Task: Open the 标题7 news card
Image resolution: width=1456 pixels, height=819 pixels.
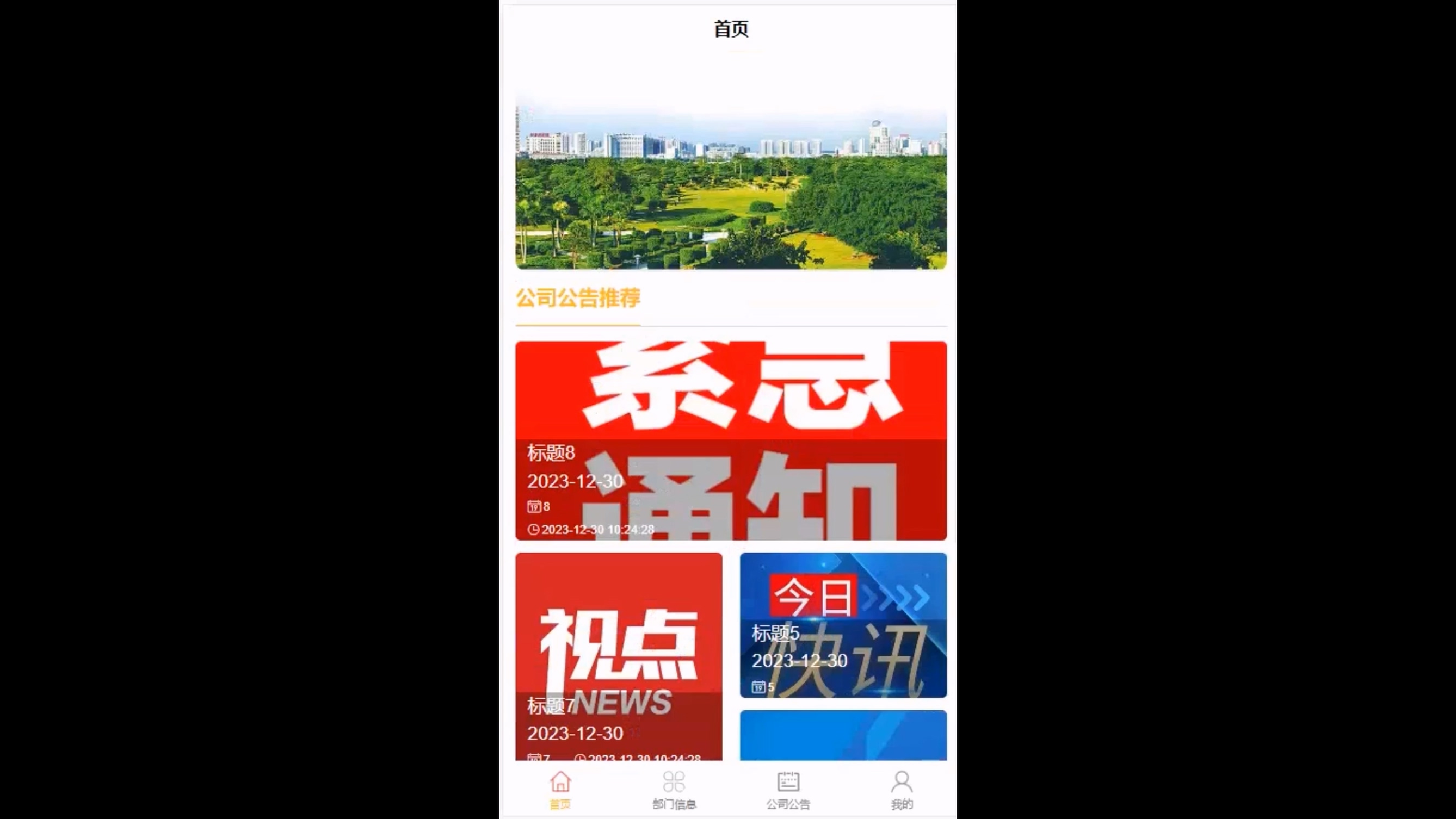Action: [618, 655]
